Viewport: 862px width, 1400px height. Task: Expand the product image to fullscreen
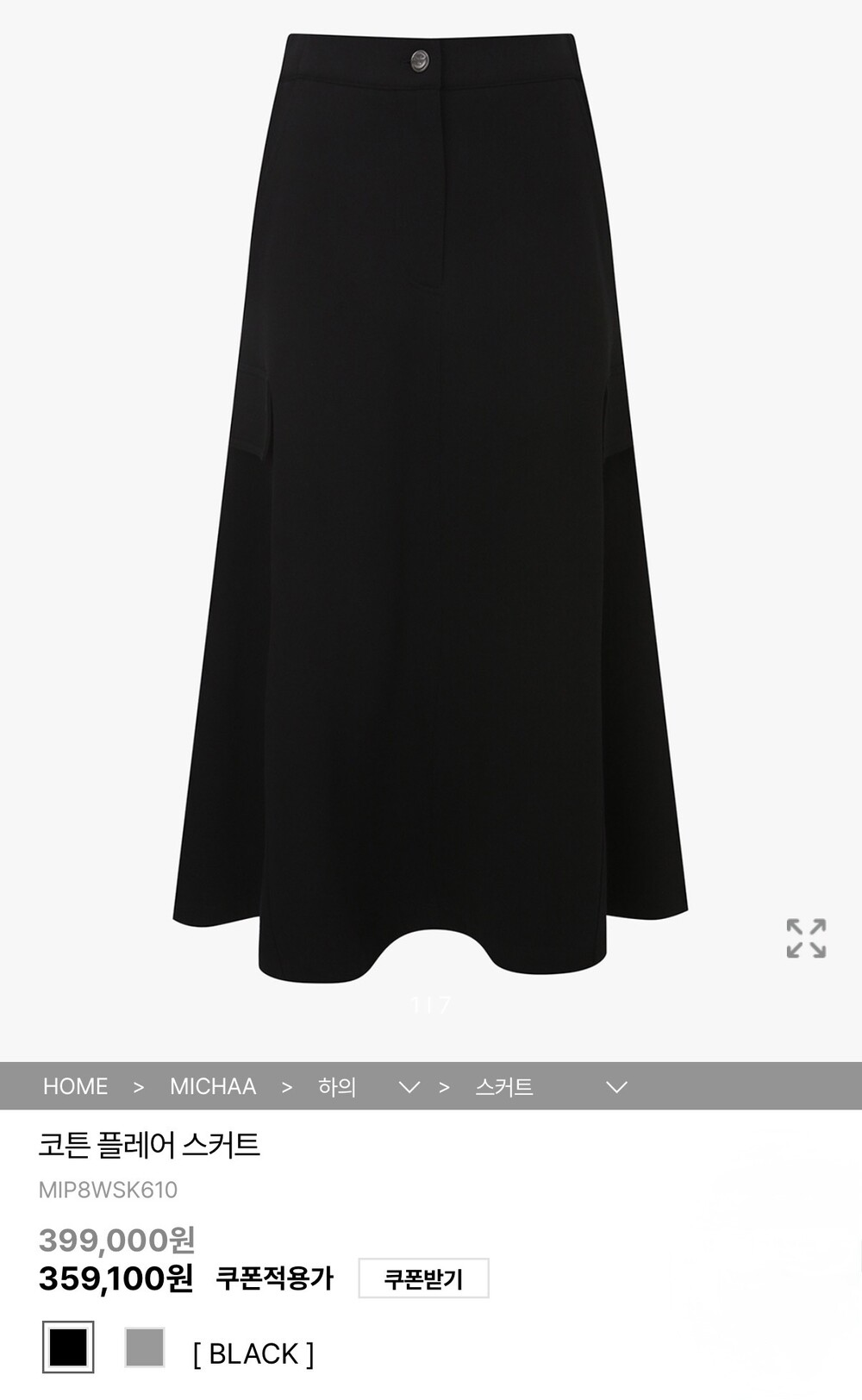point(806,938)
